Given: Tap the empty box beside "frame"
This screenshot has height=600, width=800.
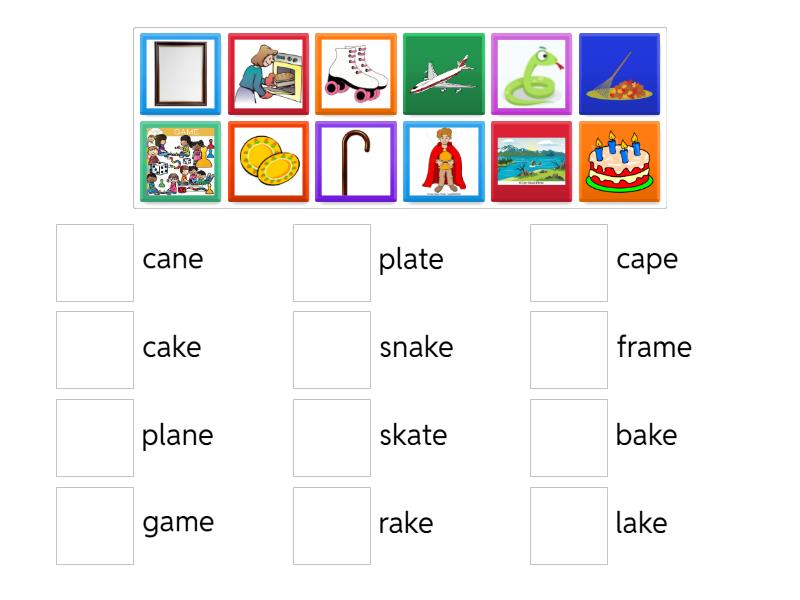Looking at the screenshot, I should click(569, 350).
